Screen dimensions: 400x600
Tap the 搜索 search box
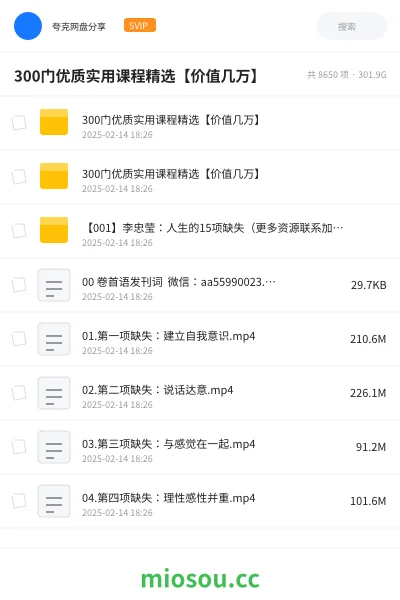tap(351, 26)
